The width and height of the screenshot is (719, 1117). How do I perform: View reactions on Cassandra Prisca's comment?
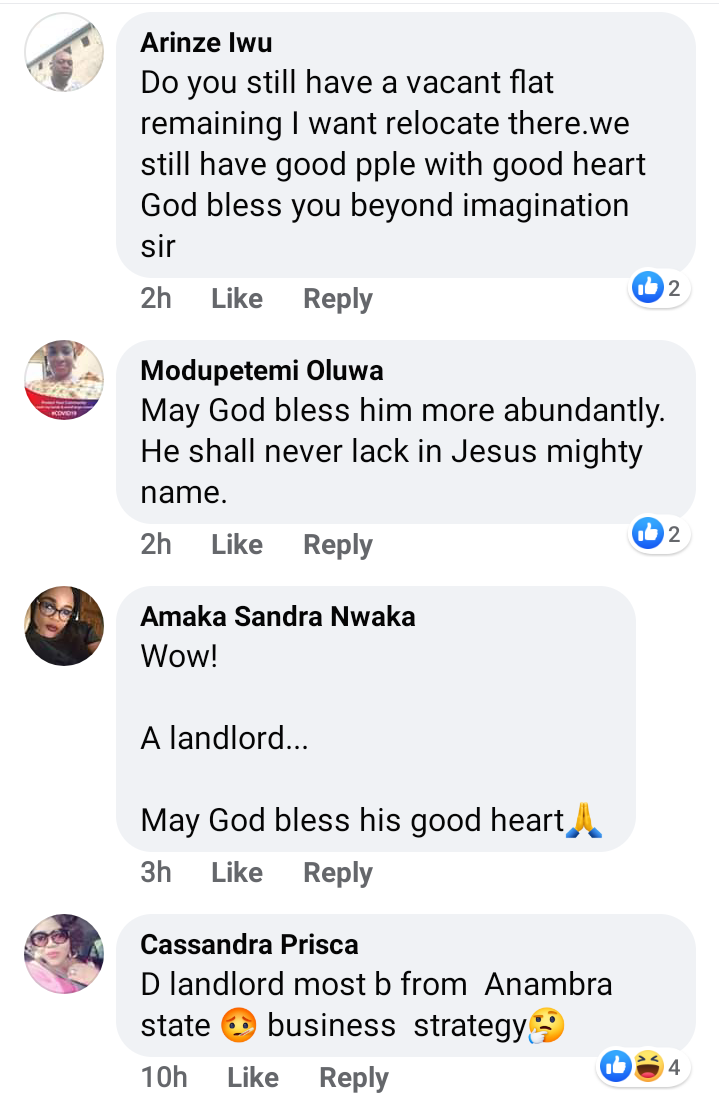click(645, 1068)
